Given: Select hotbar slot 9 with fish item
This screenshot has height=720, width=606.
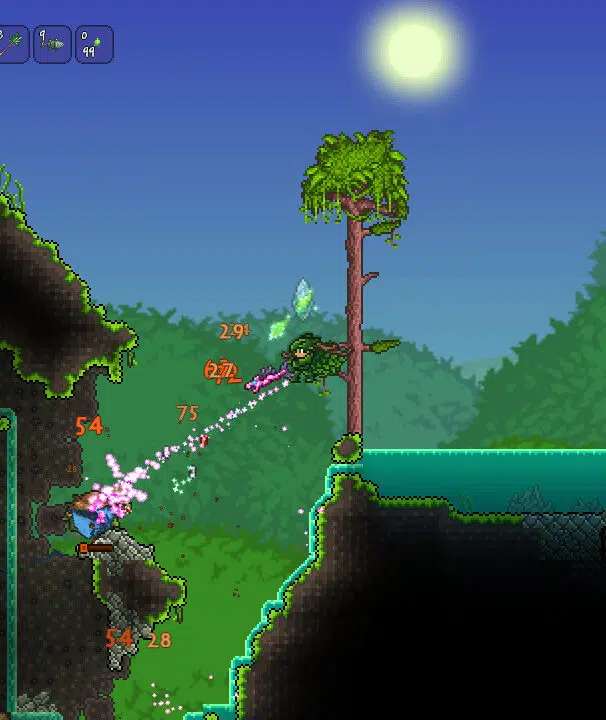Looking at the screenshot, I should (51, 44).
